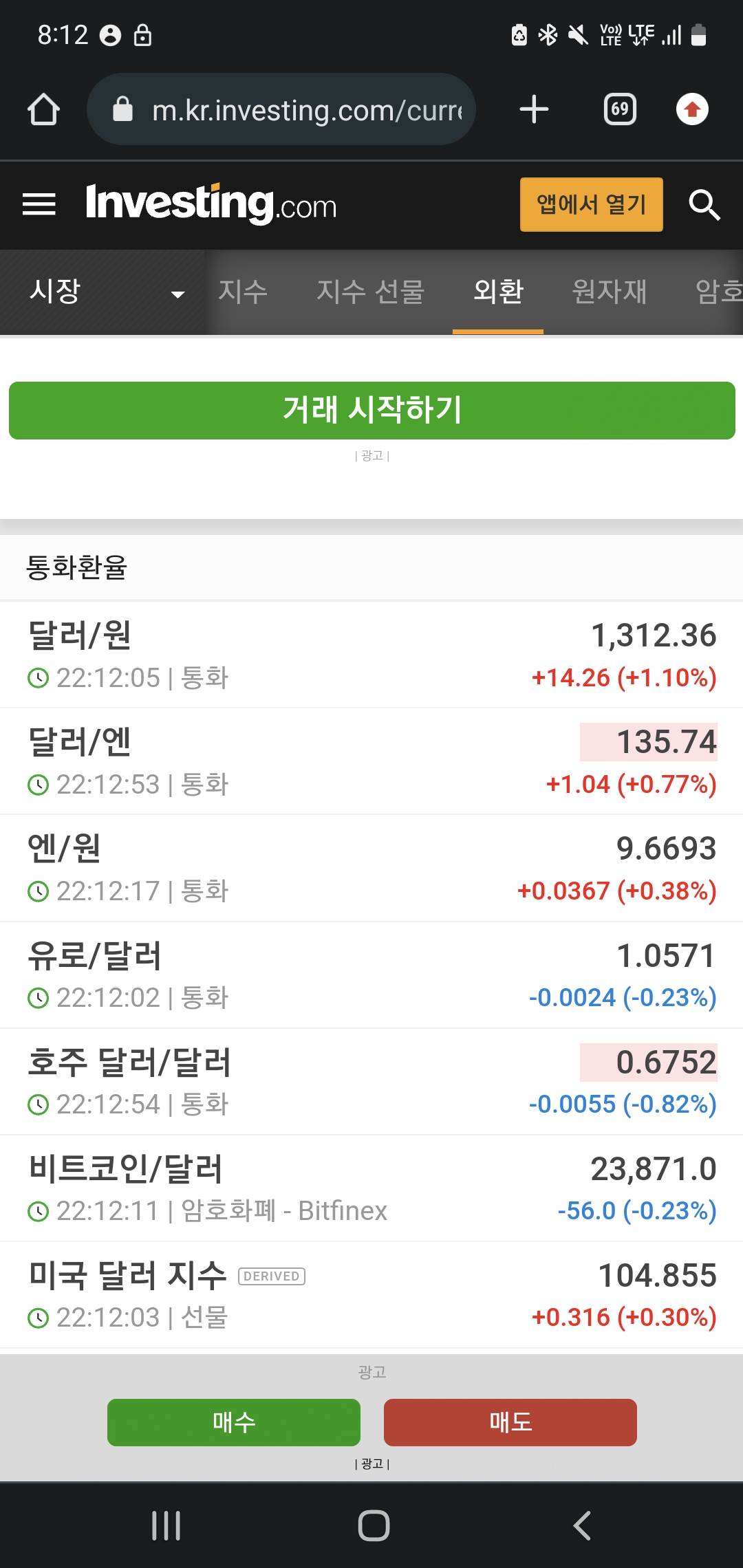Open a new browser tab
Image resolution: width=743 pixels, height=1568 pixels.
pos(534,109)
